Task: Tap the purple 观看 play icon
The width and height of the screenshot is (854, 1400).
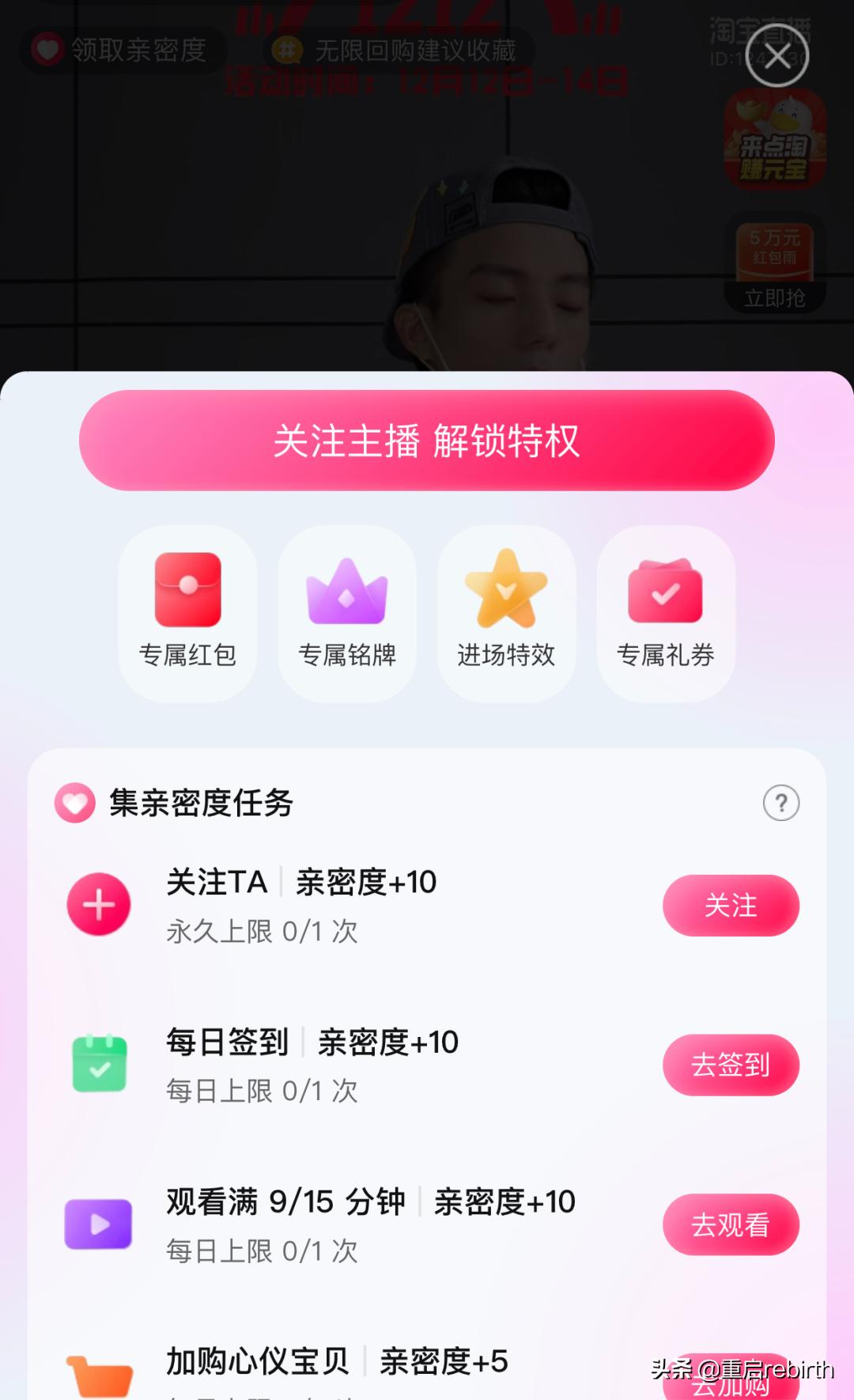Action: [x=98, y=1224]
